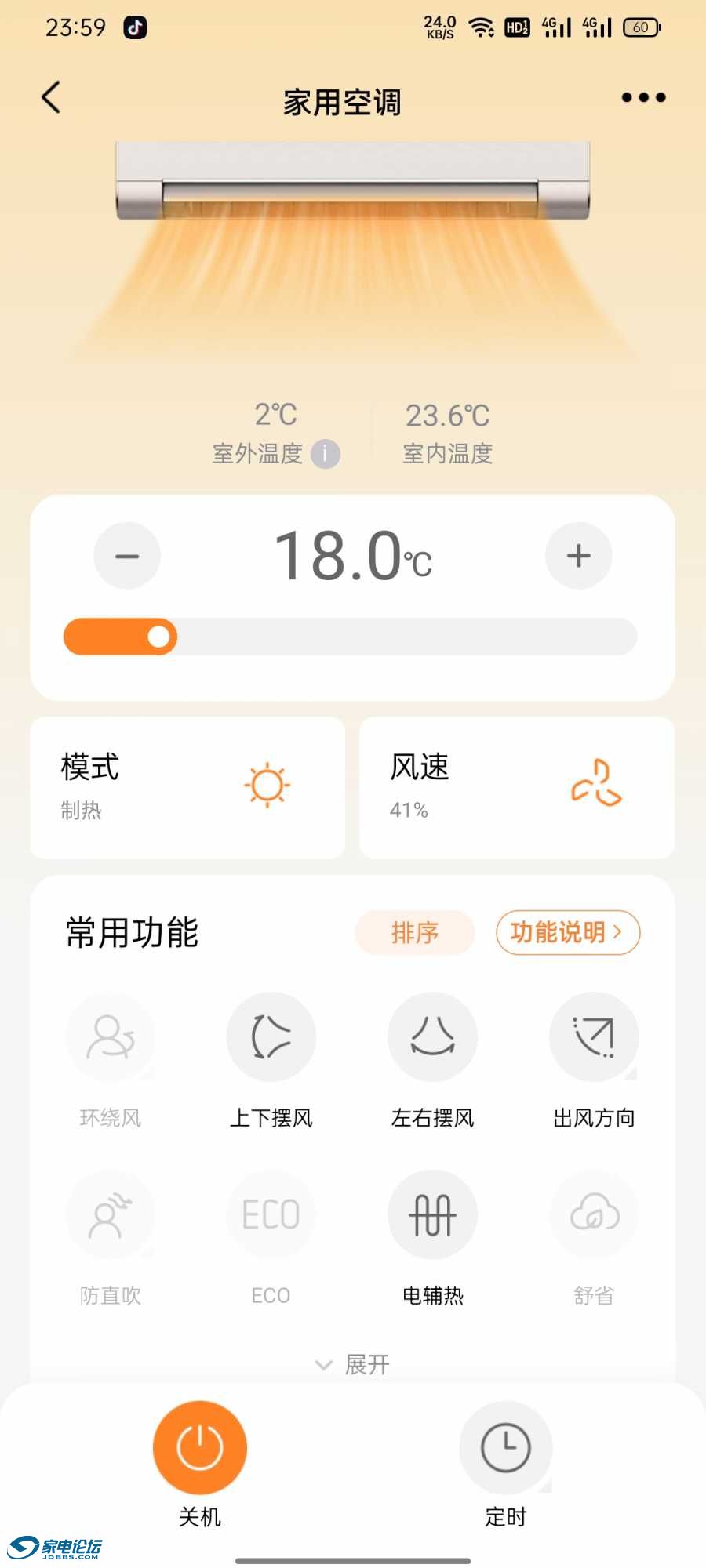The width and height of the screenshot is (706, 1568).
Task: Select the ECO mode icon
Action: (x=271, y=1214)
